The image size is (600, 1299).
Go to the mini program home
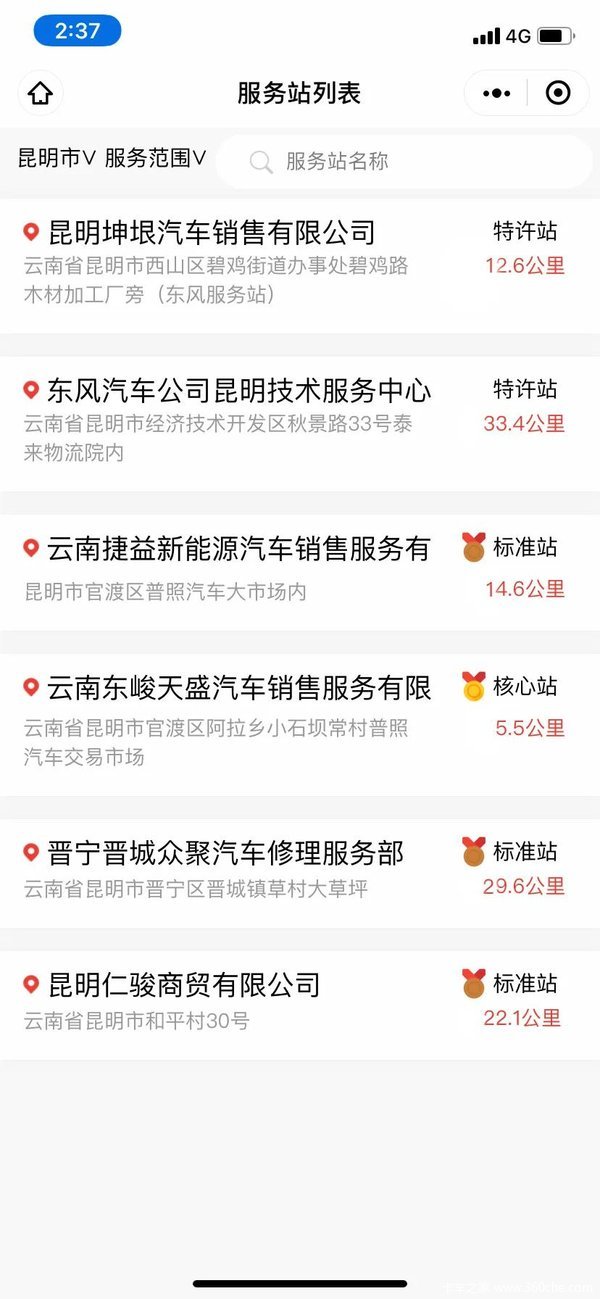(40, 93)
